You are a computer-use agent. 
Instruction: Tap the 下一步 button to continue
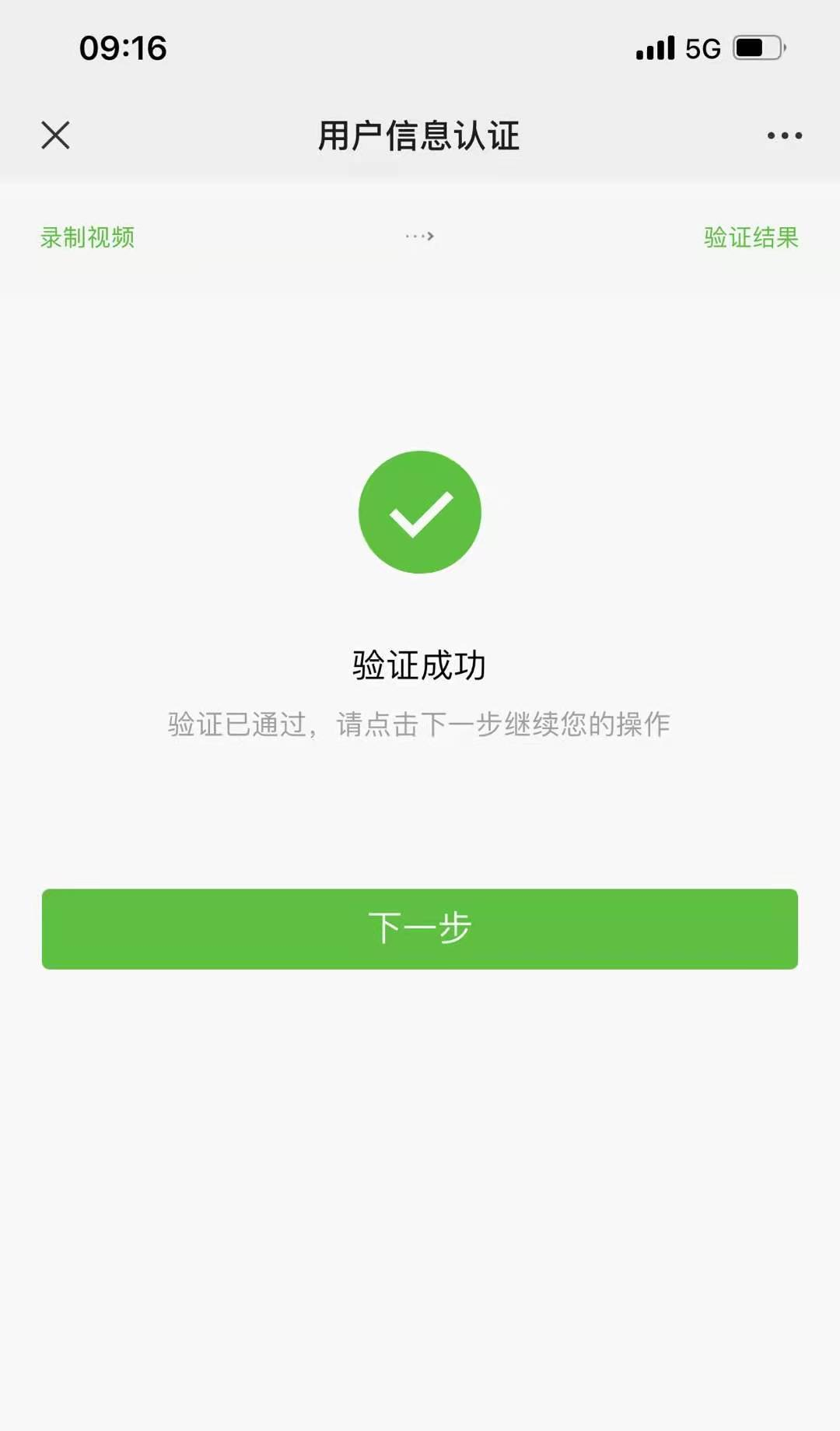point(420,929)
